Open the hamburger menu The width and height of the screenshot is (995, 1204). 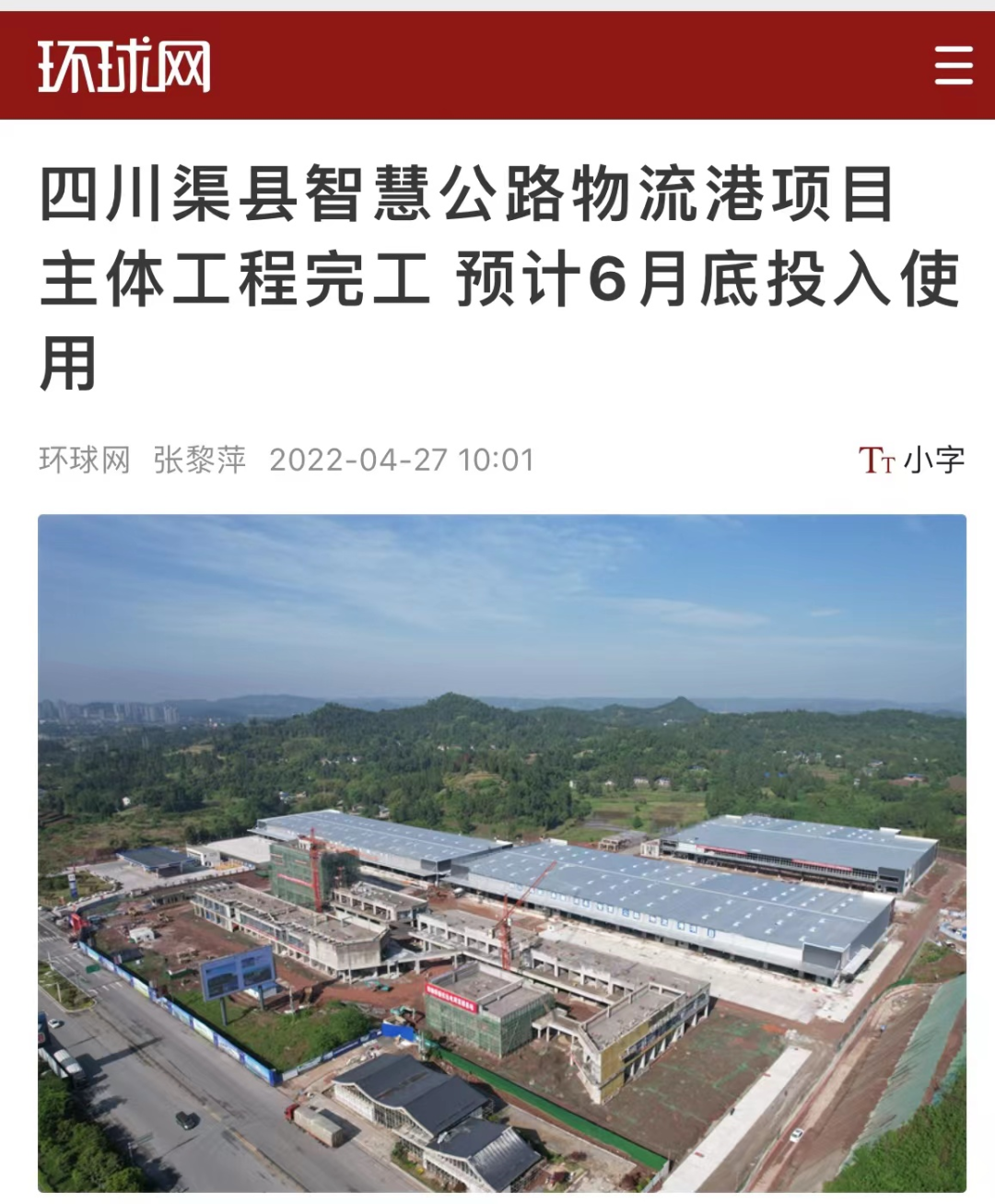tap(953, 66)
